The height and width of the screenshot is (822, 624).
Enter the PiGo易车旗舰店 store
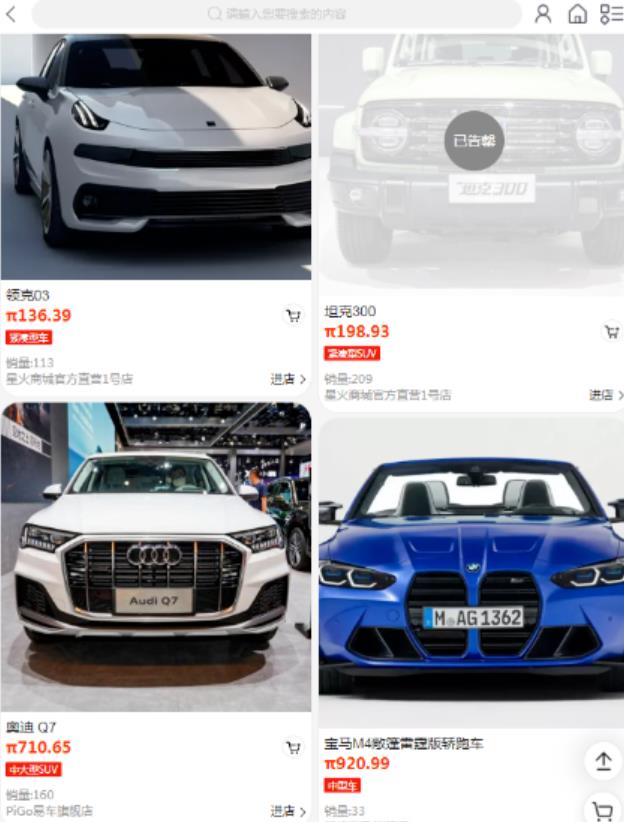coord(287,811)
